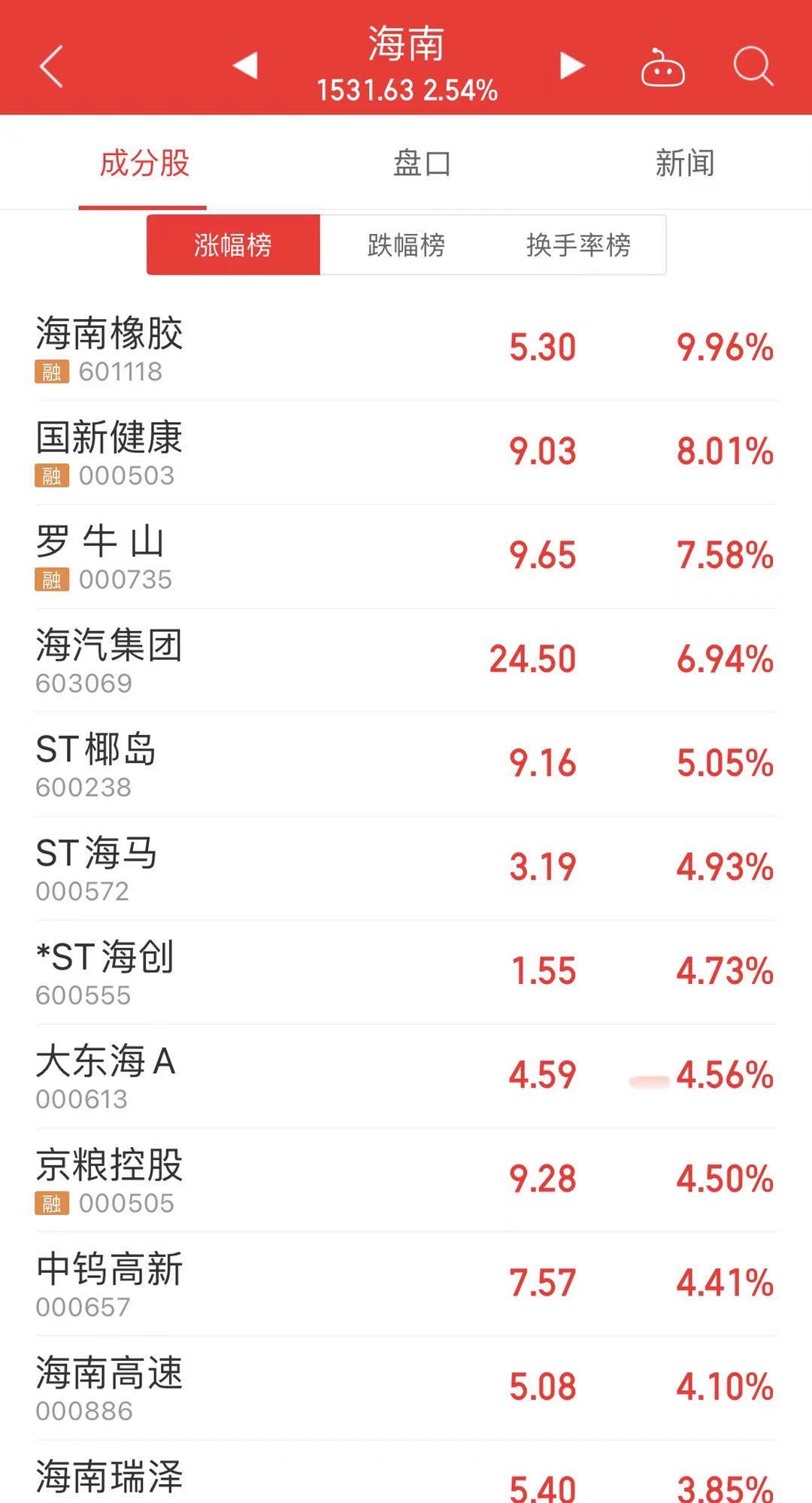View 京粮控股 stock details
The image size is (812, 1503).
click(x=406, y=1180)
